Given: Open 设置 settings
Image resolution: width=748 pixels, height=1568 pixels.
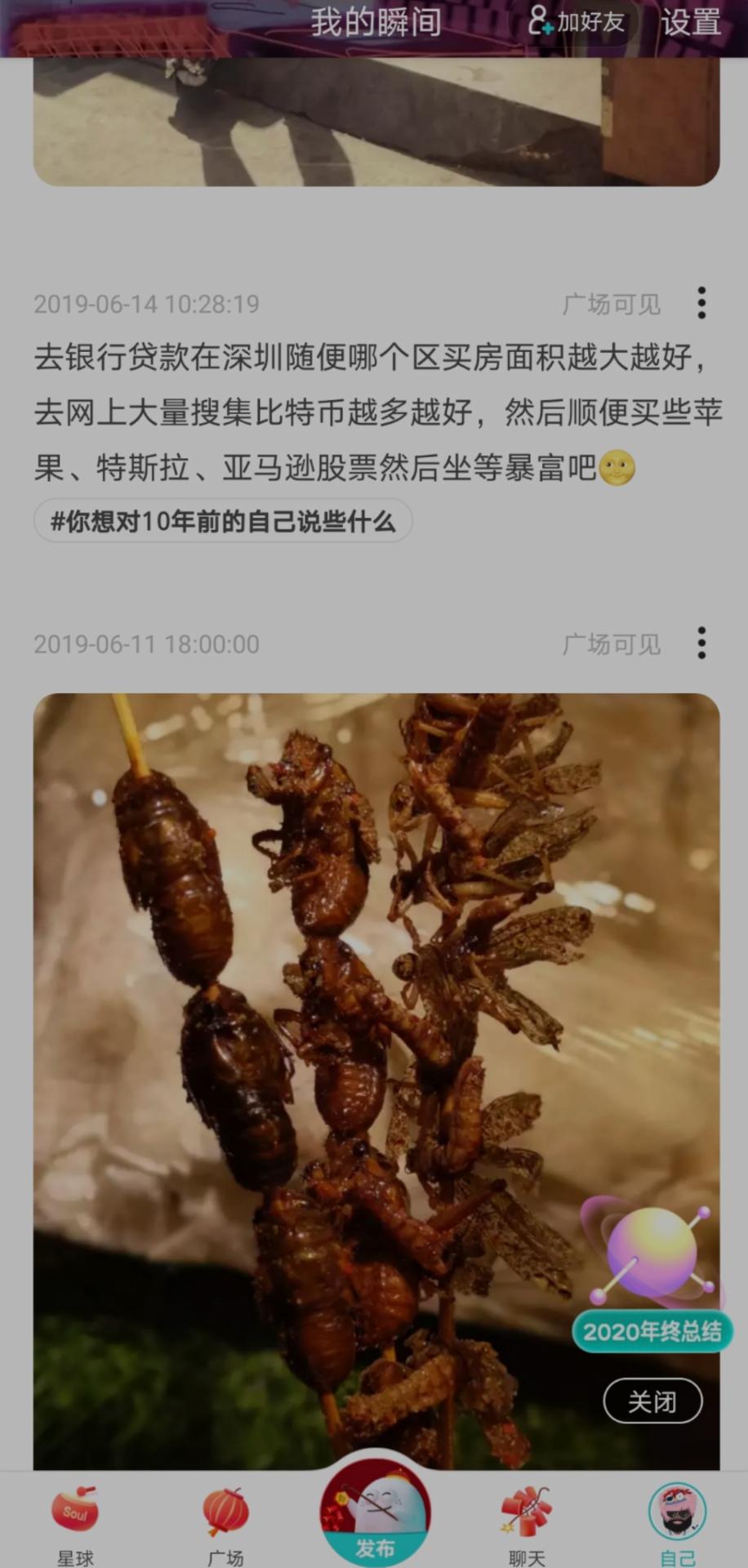Looking at the screenshot, I should click(x=691, y=22).
